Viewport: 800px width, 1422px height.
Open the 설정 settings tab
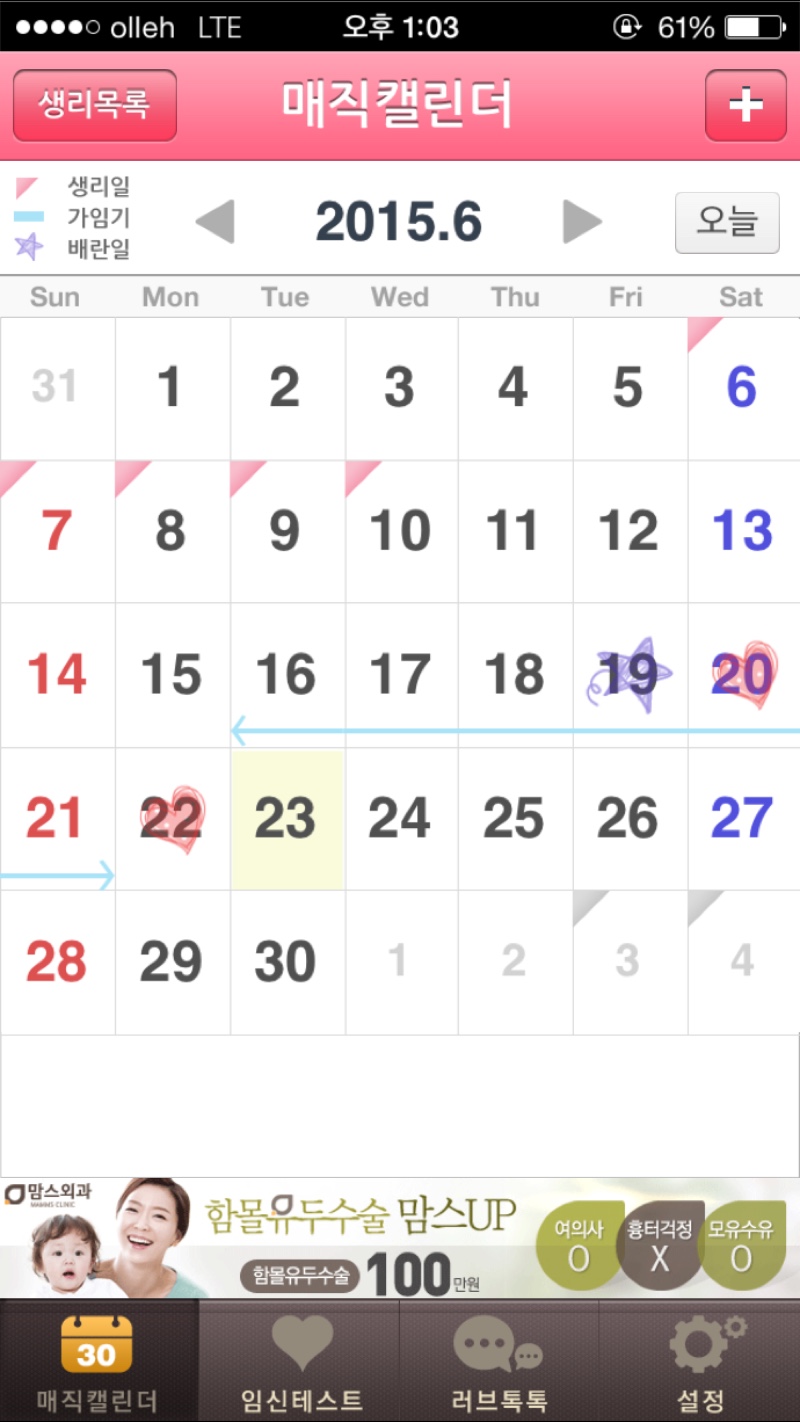700,1361
